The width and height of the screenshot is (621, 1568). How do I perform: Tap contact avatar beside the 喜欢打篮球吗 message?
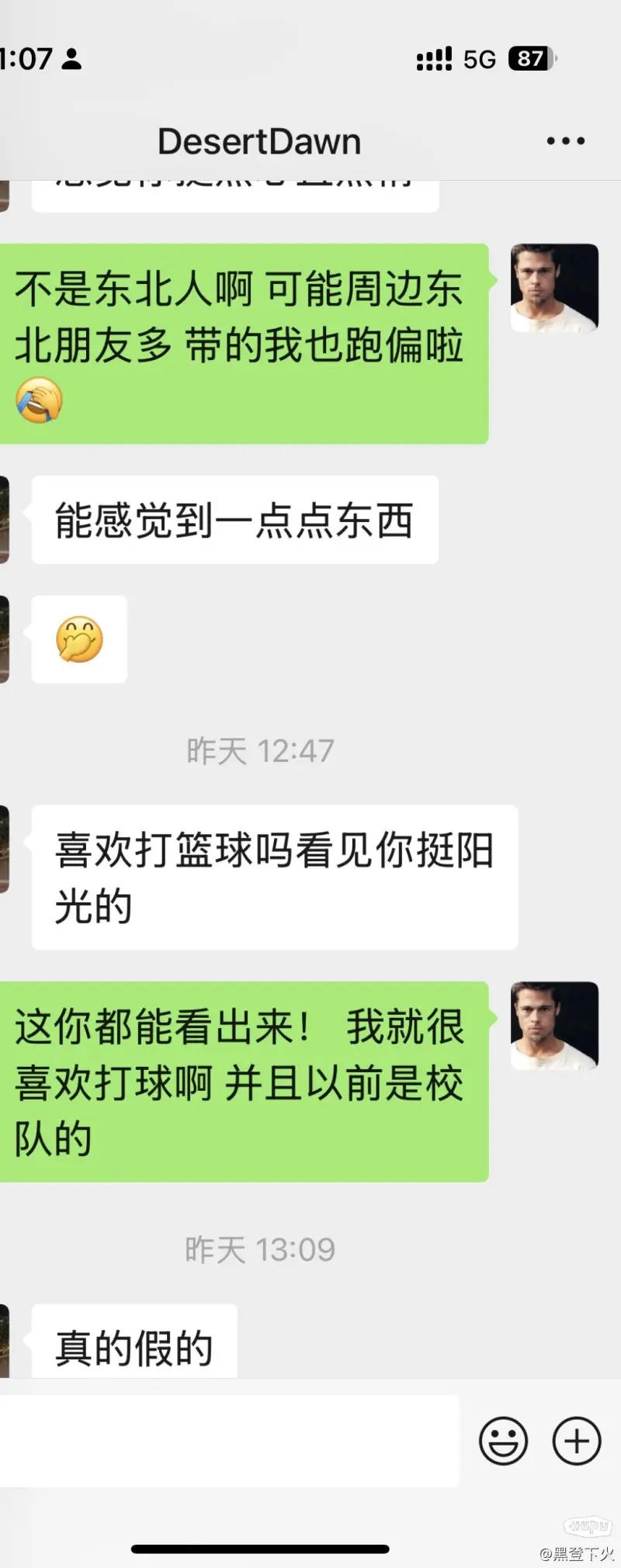(4, 850)
